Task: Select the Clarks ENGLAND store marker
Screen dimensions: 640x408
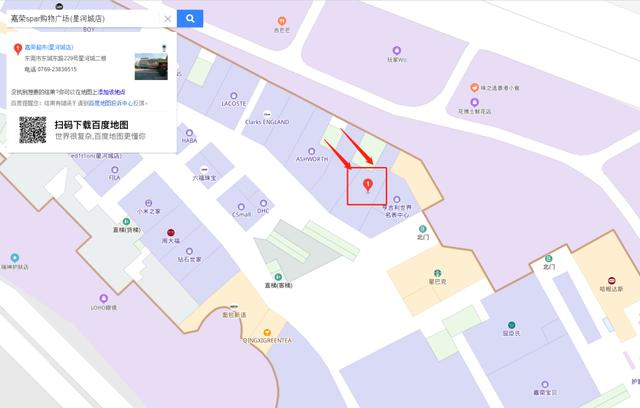Action: click(266, 113)
